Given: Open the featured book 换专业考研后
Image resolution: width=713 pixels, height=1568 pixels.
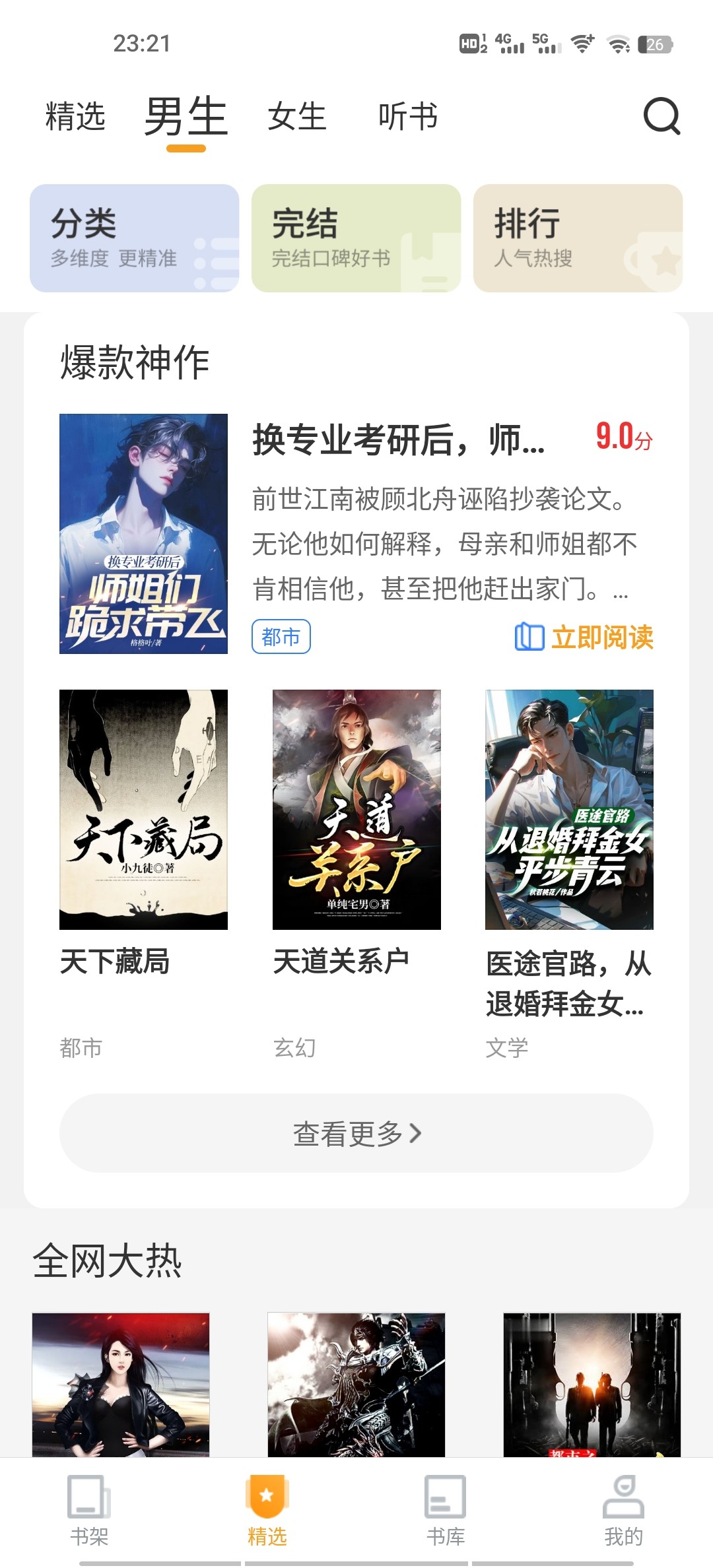Looking at the screenshot, I should (143, 533).
